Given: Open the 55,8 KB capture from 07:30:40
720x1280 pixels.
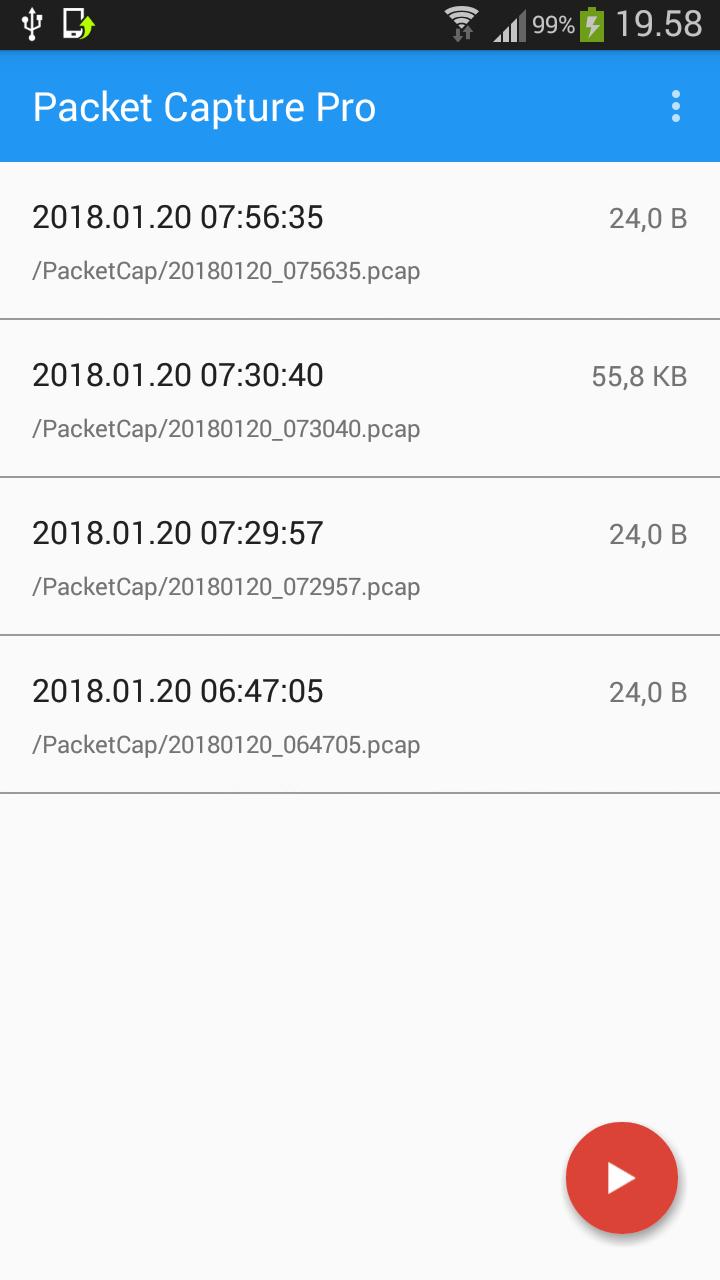Looking at the screenshot, I should click(360, 400).
